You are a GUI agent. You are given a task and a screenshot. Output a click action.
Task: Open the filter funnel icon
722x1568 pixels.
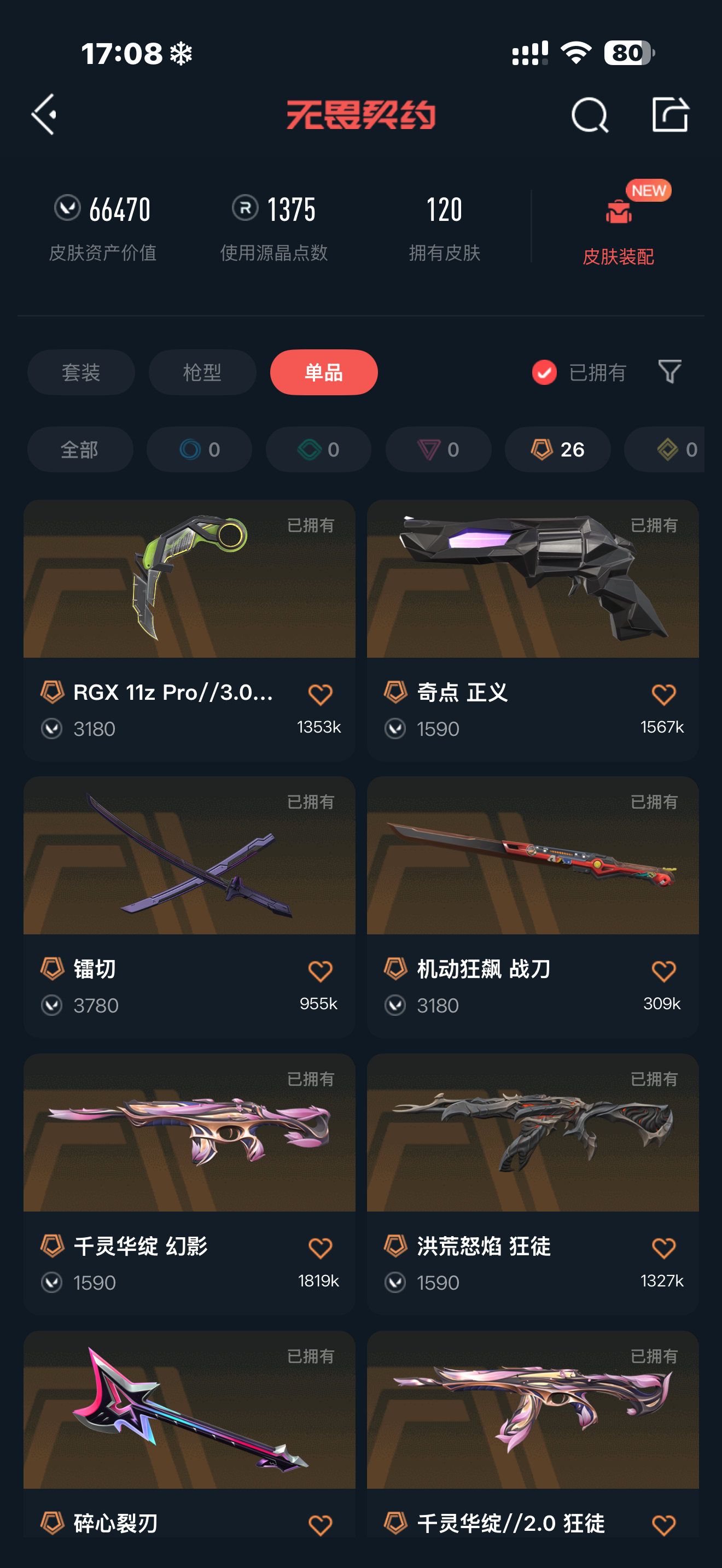pos(669,371)
